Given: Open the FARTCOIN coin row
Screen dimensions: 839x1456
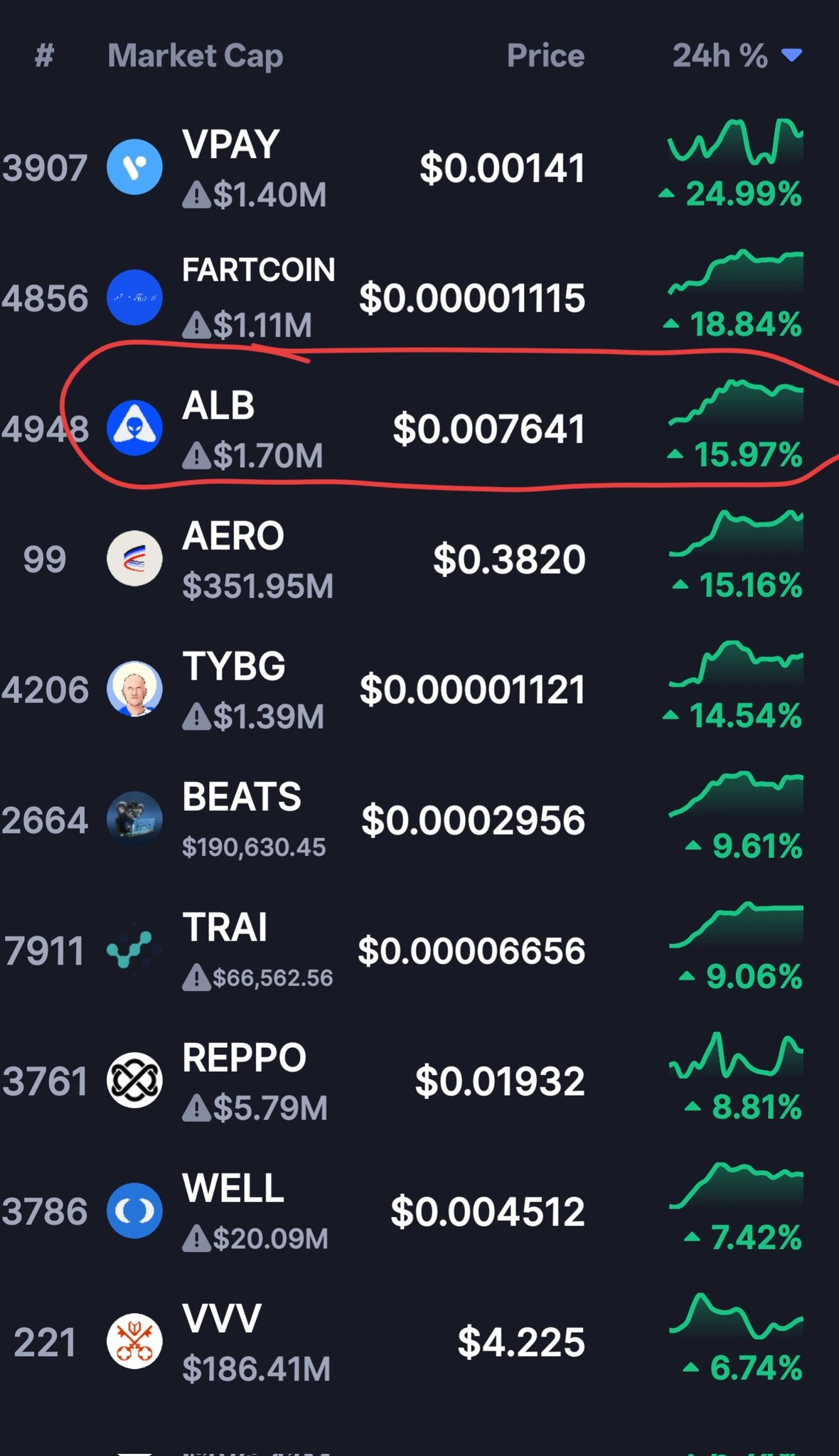Looking at the screenshot, I should [x=257, y=270].
